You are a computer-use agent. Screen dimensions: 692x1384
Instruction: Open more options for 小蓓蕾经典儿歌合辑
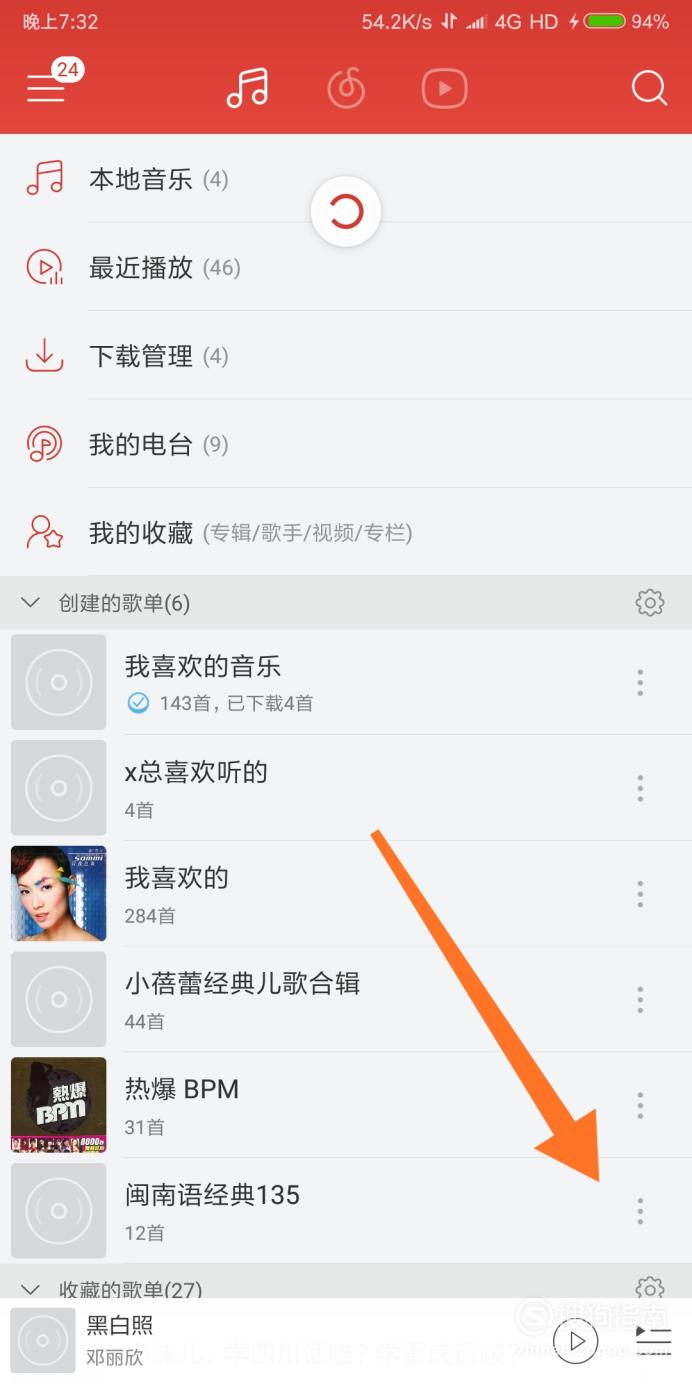coord(640,999)
